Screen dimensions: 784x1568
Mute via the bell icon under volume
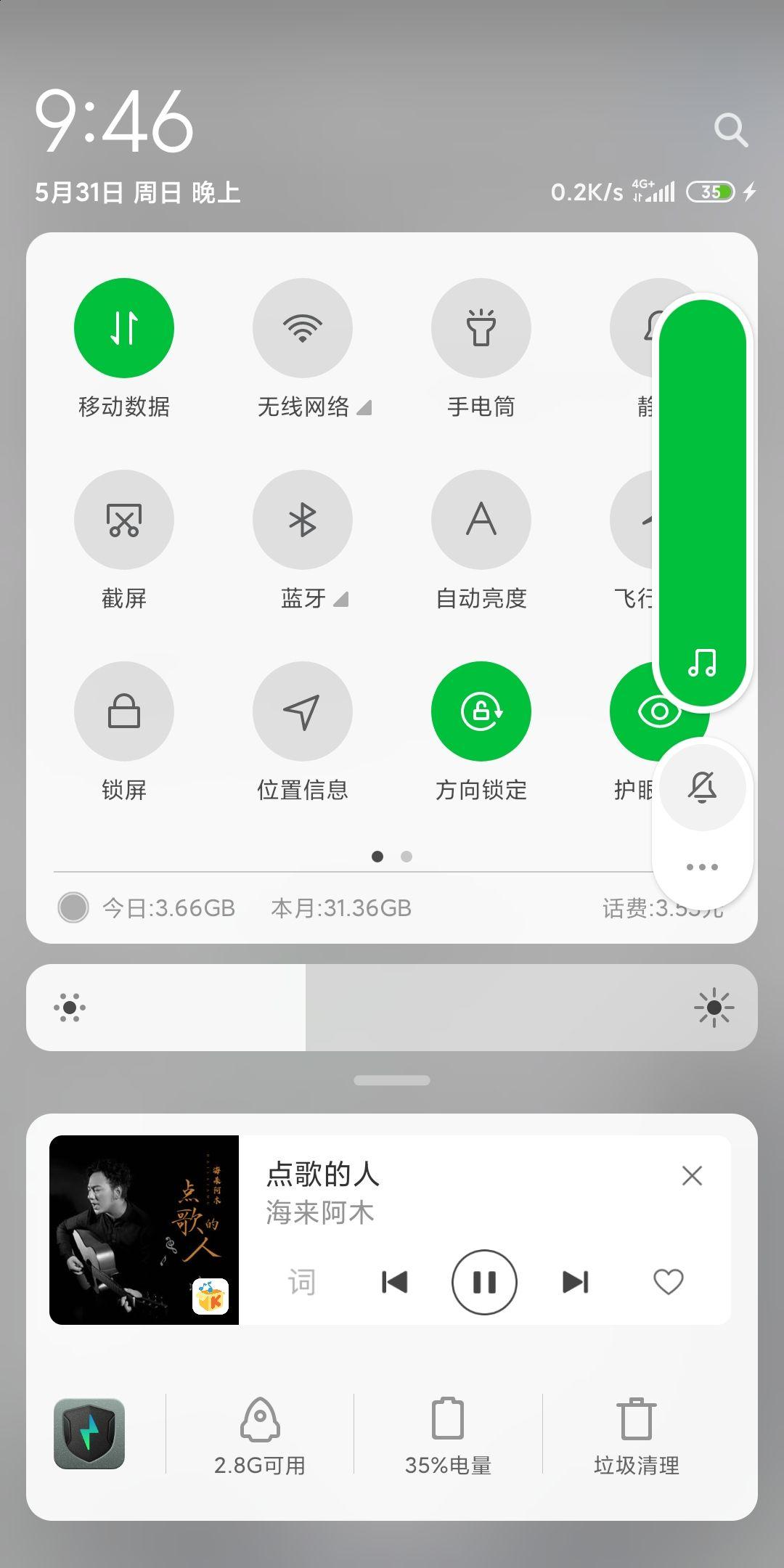click(702, 787)
